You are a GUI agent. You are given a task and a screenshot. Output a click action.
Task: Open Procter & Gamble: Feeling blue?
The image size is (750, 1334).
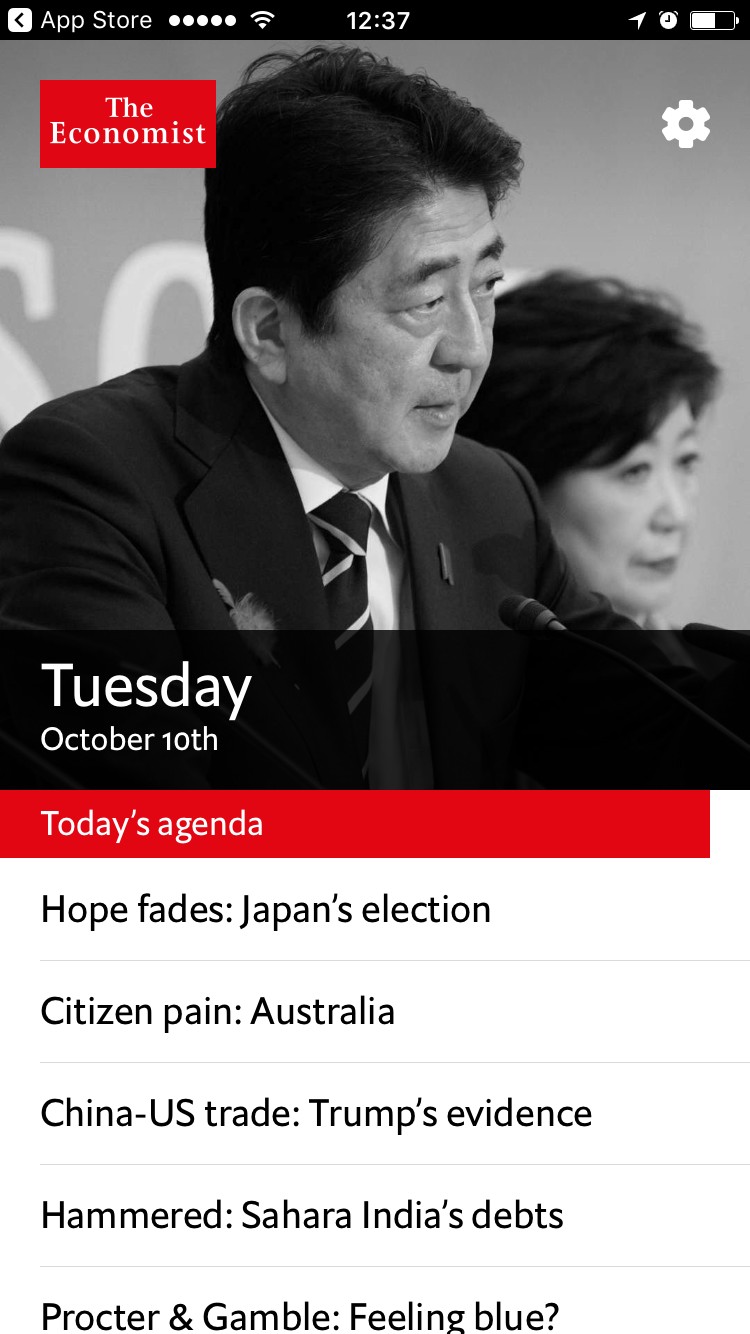(x=300, y=1314)
